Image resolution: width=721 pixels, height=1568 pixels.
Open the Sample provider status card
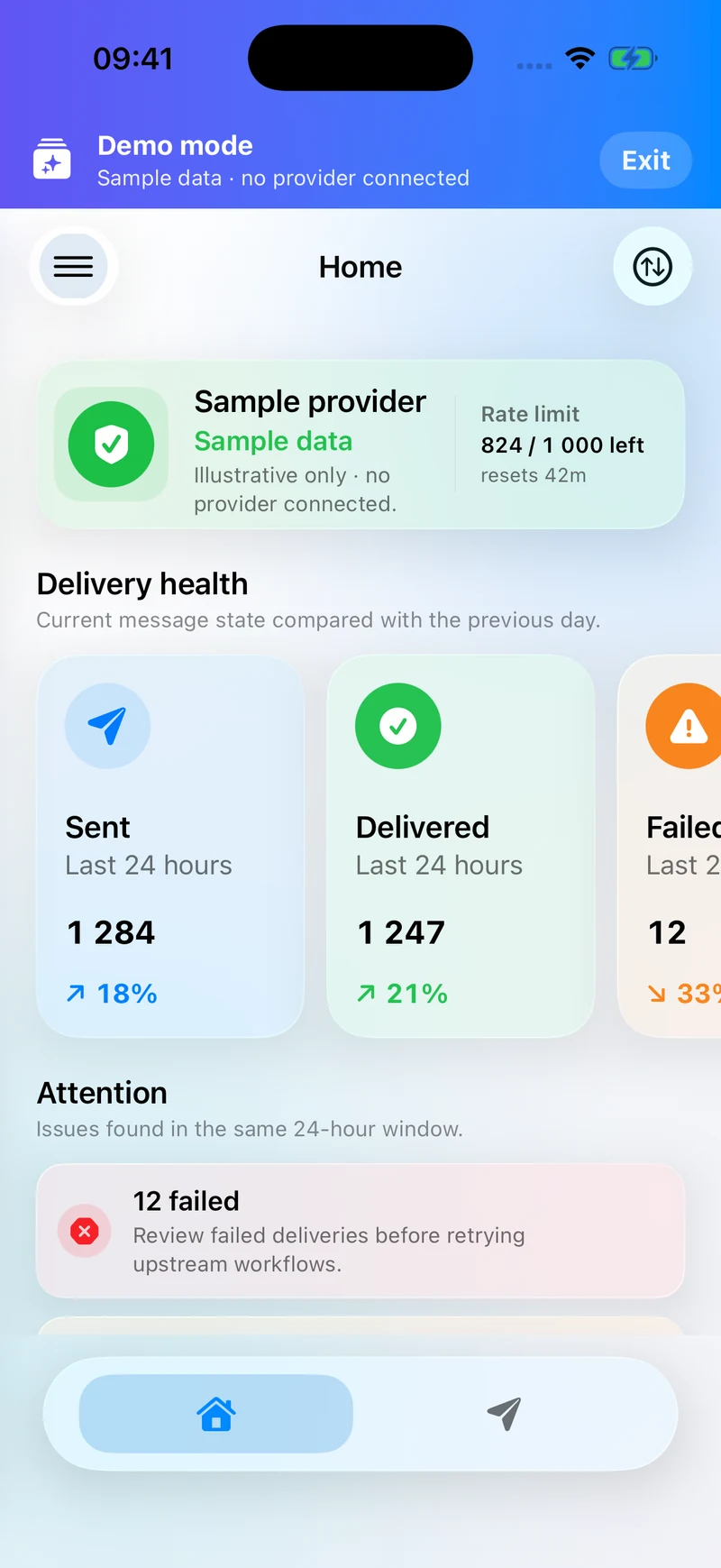[x=360, y=445]
